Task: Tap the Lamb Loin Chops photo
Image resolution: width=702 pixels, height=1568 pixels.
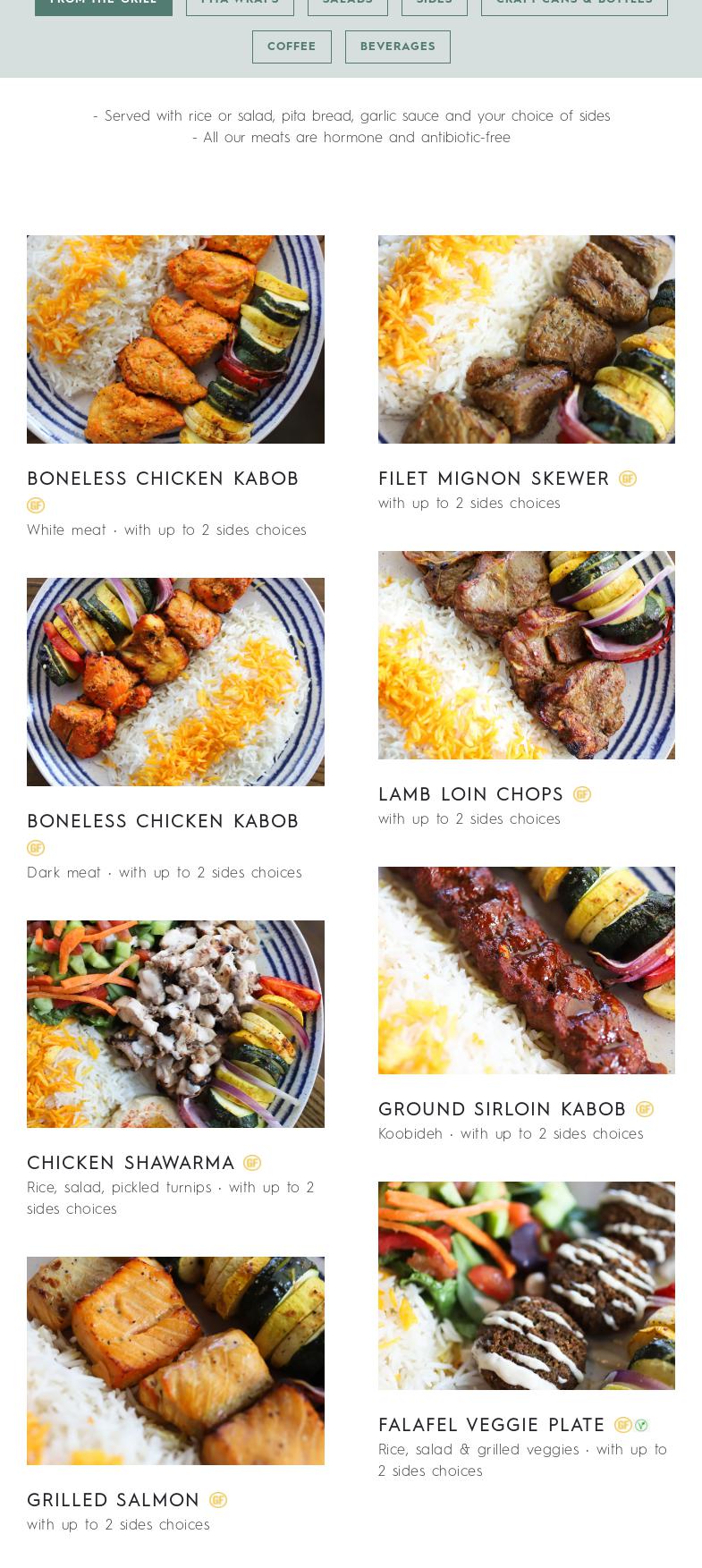Action: (526, 655)
